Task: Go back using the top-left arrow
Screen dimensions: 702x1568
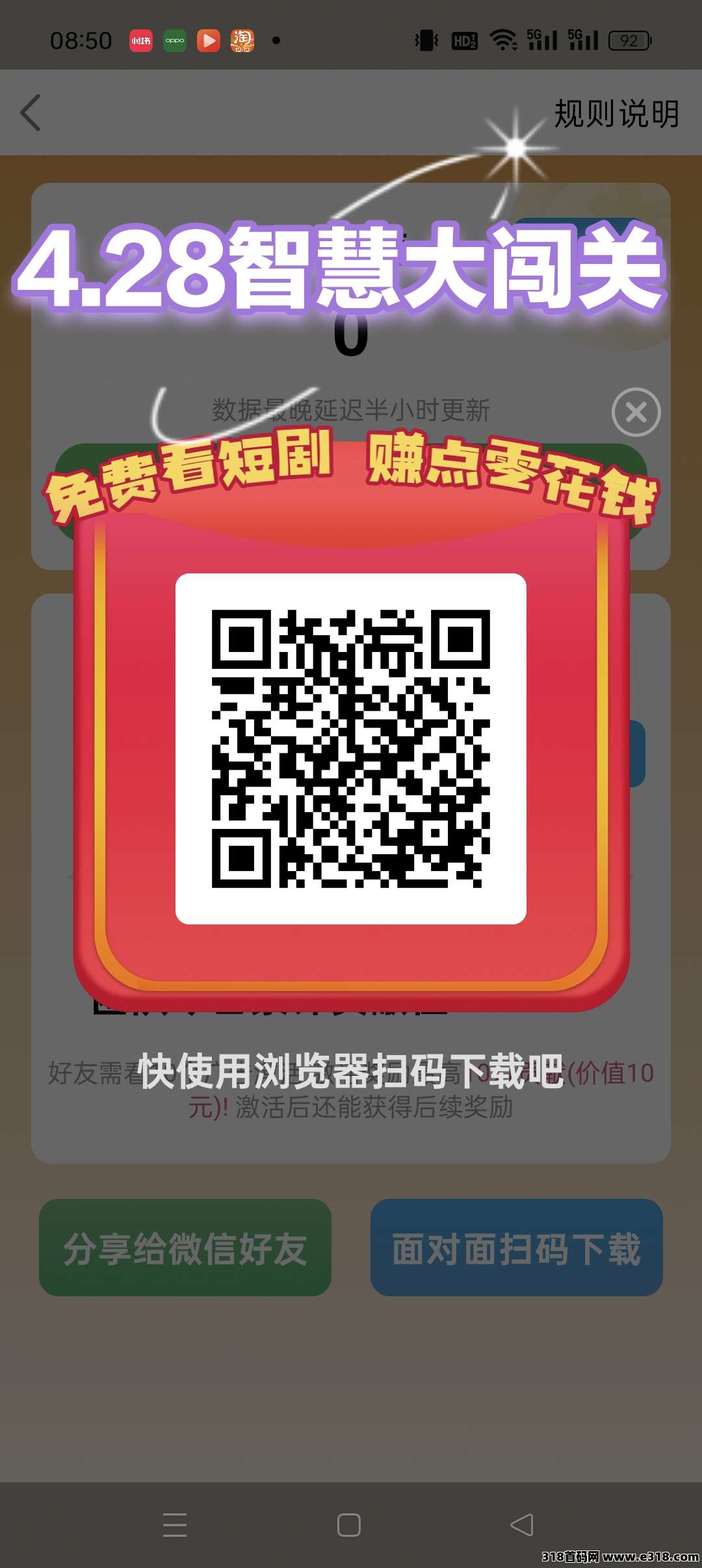Action: [31, 112]
